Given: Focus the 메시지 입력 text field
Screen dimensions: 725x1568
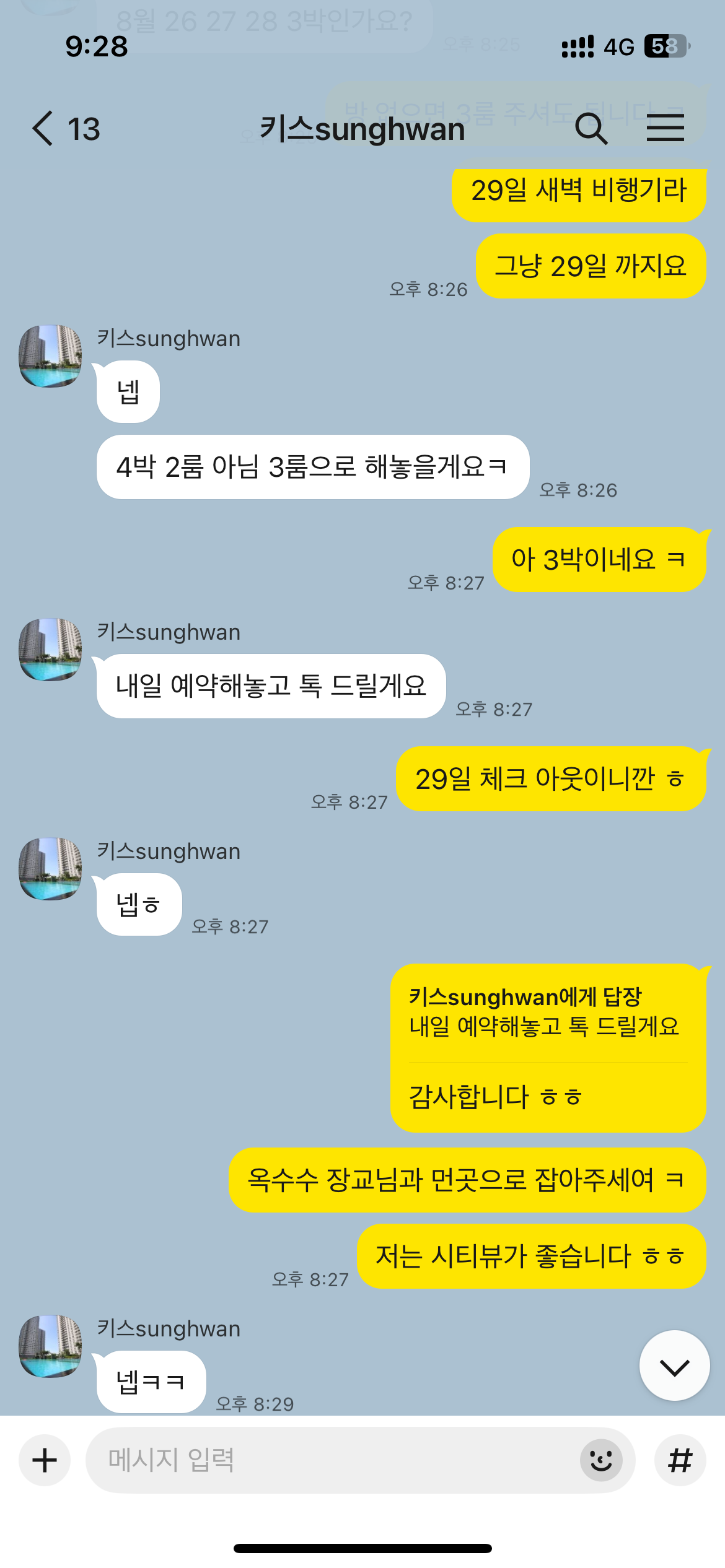Looking at the screenshot, I should click(x=328, y=1460).
